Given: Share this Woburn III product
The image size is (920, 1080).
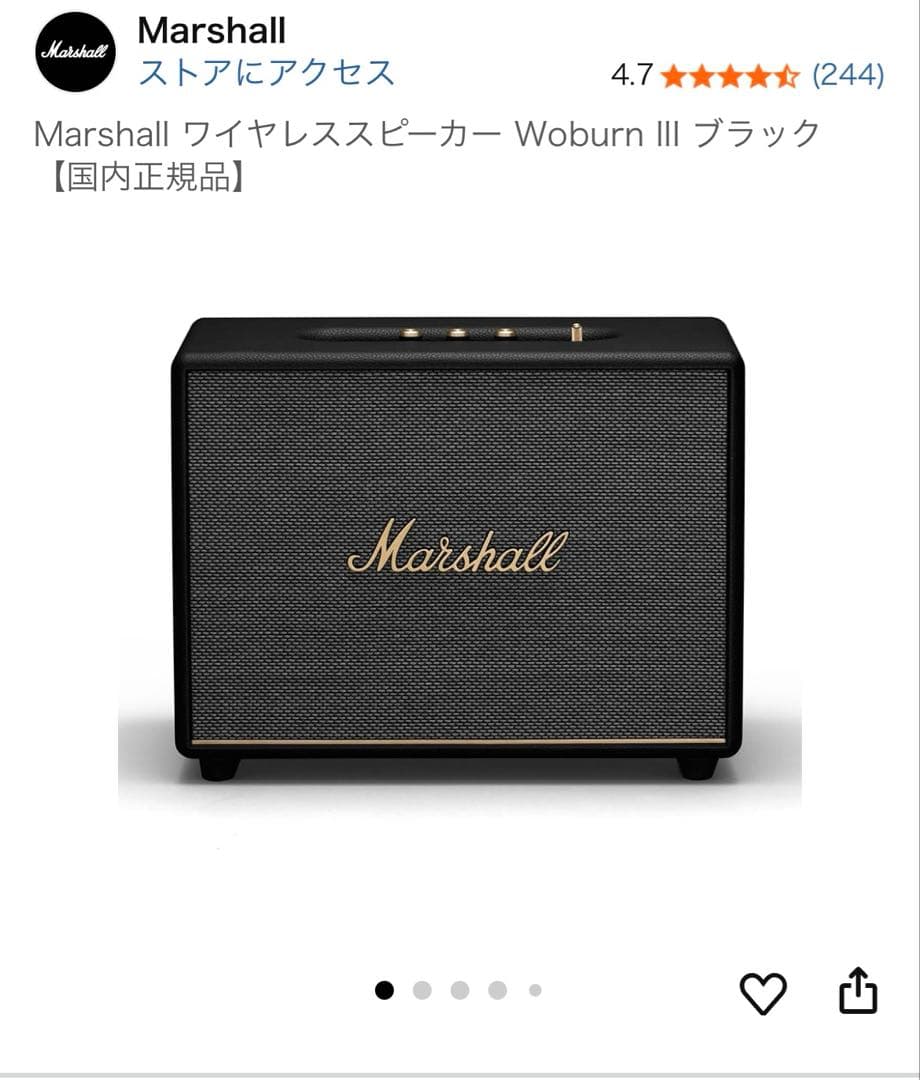Looking at the screenshot, I should [x=857, y=991].
